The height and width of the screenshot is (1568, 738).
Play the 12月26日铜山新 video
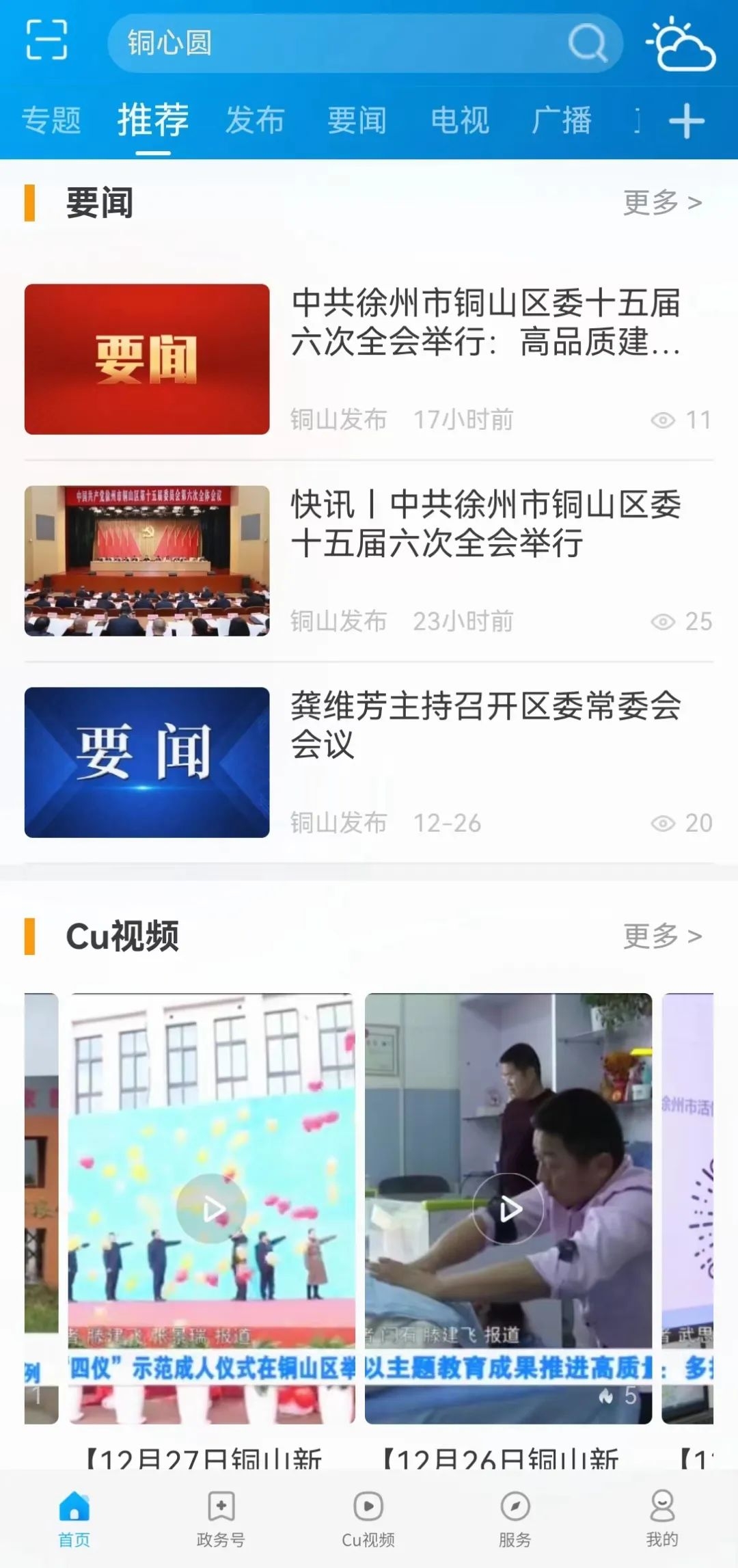508,1209
